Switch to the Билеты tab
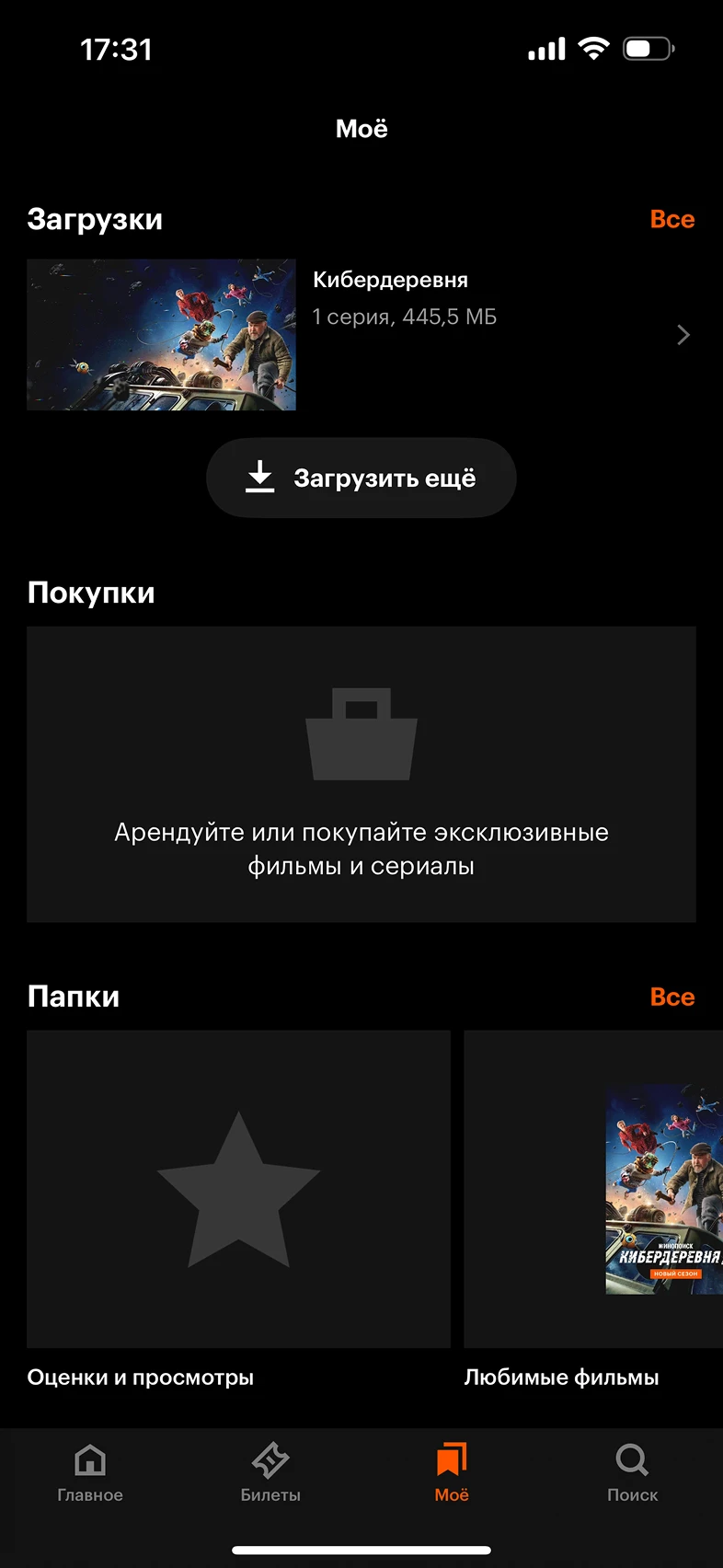Viewport: 723px width, 1568px height. [270, 1473]
